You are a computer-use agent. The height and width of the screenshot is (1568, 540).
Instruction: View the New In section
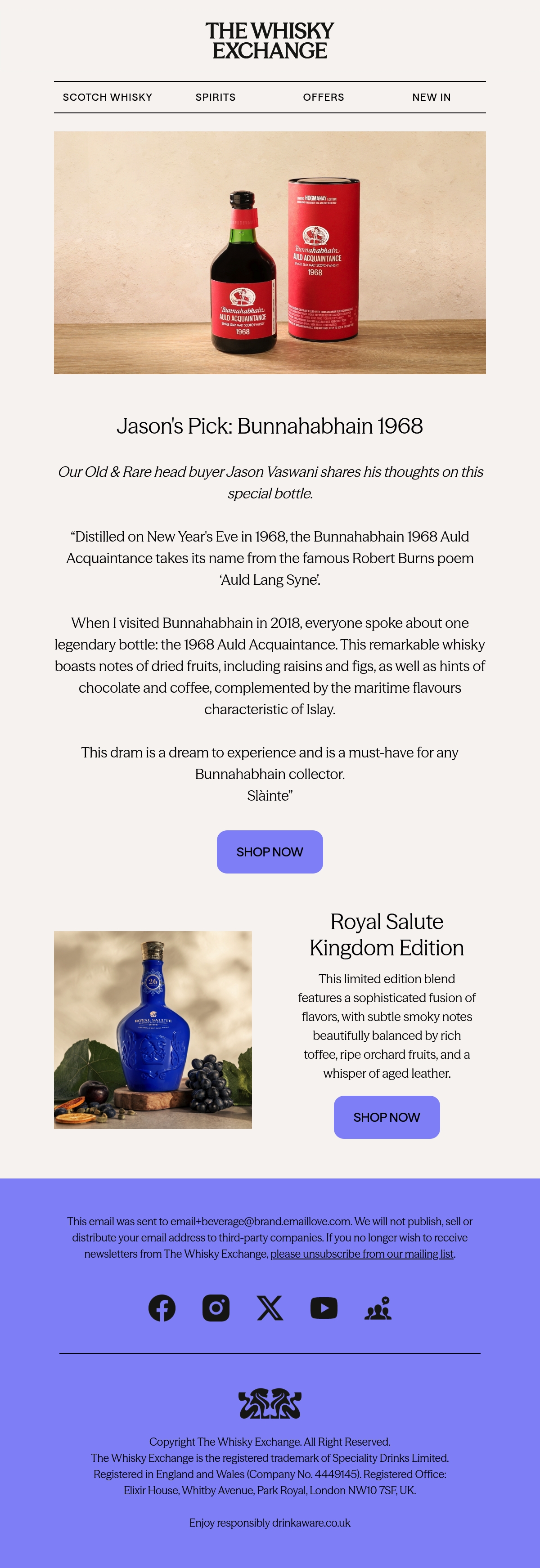click(x=432, y=98)
